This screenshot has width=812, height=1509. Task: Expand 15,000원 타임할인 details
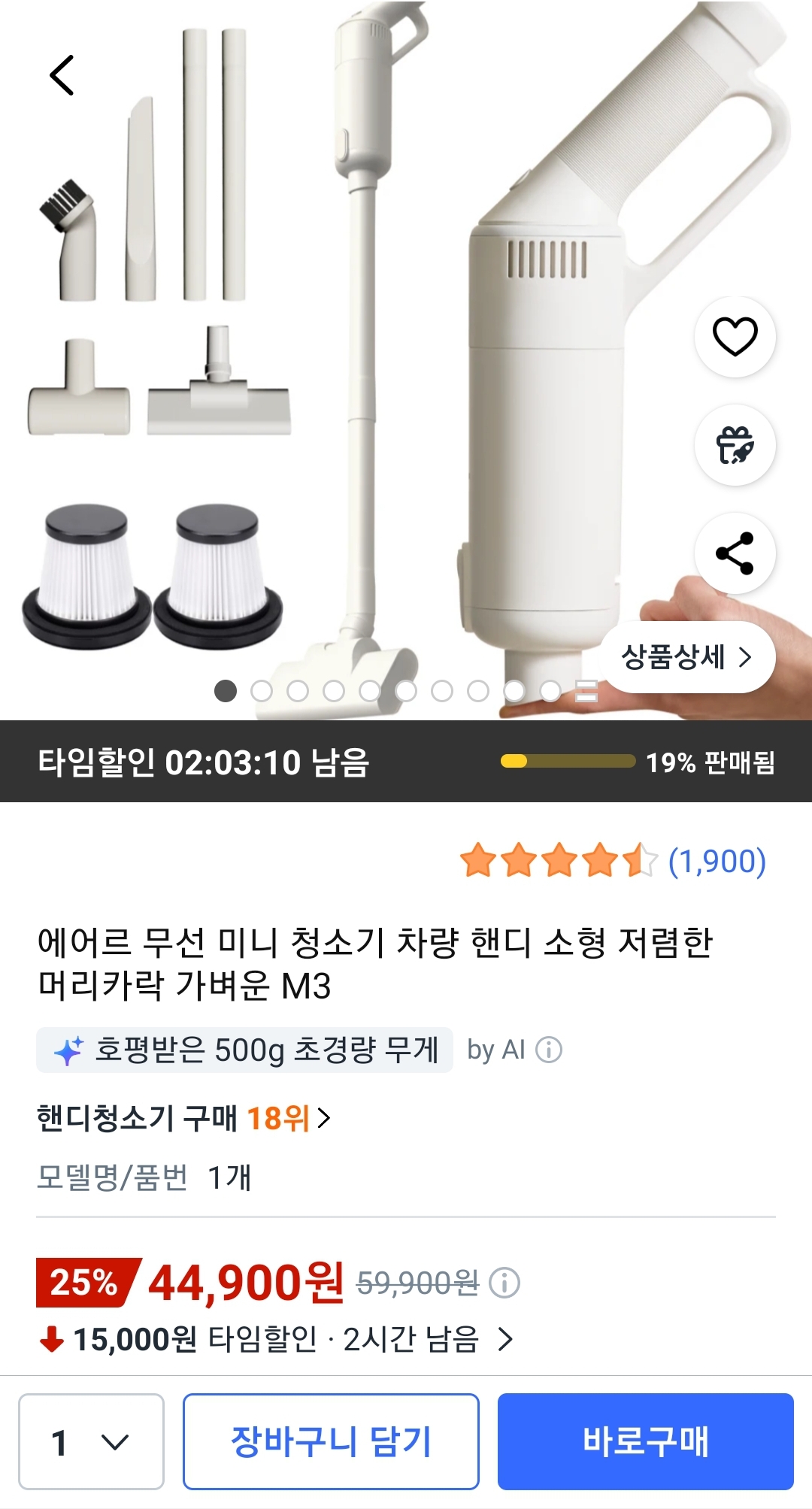[505, 1339]
